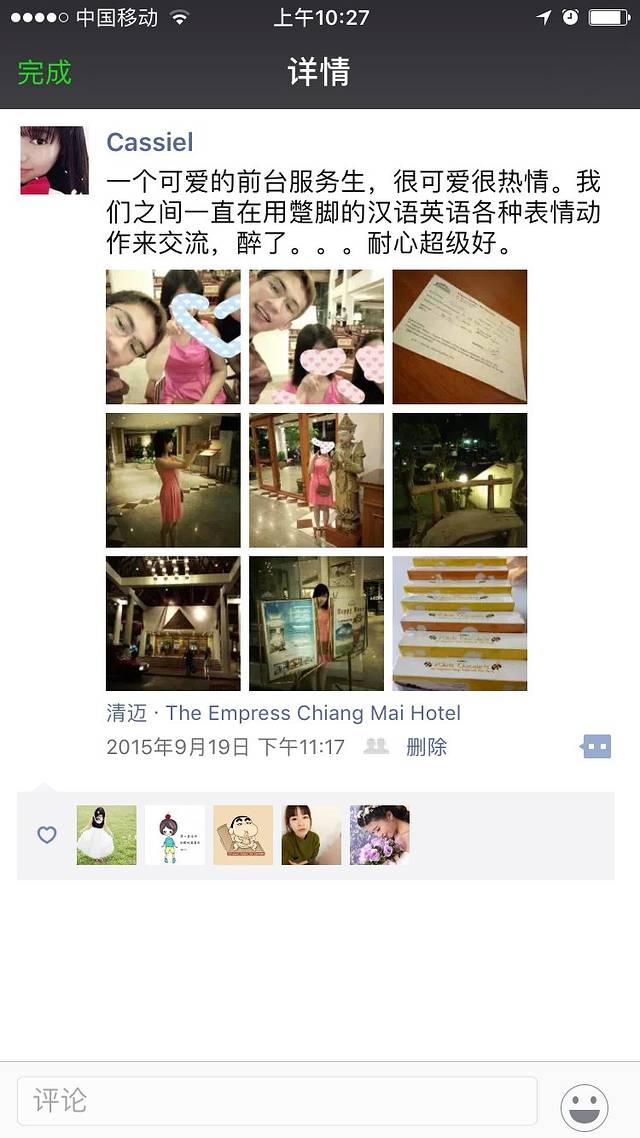View the photo of yellow boxes
This screenshot has height=1138, width=640.
point(459,623)
